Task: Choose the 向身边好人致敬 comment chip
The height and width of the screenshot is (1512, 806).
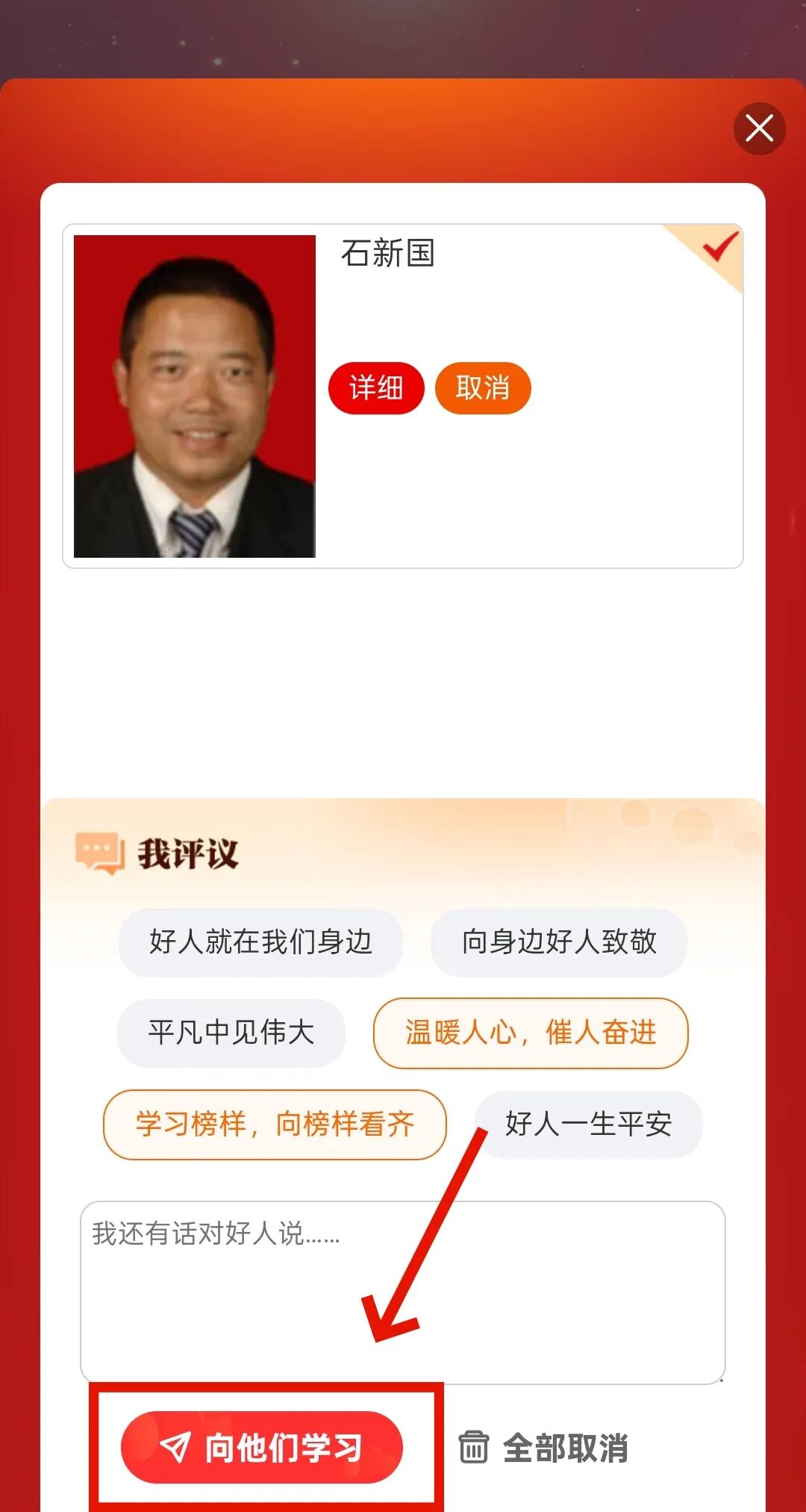Action: pos(558,942)
